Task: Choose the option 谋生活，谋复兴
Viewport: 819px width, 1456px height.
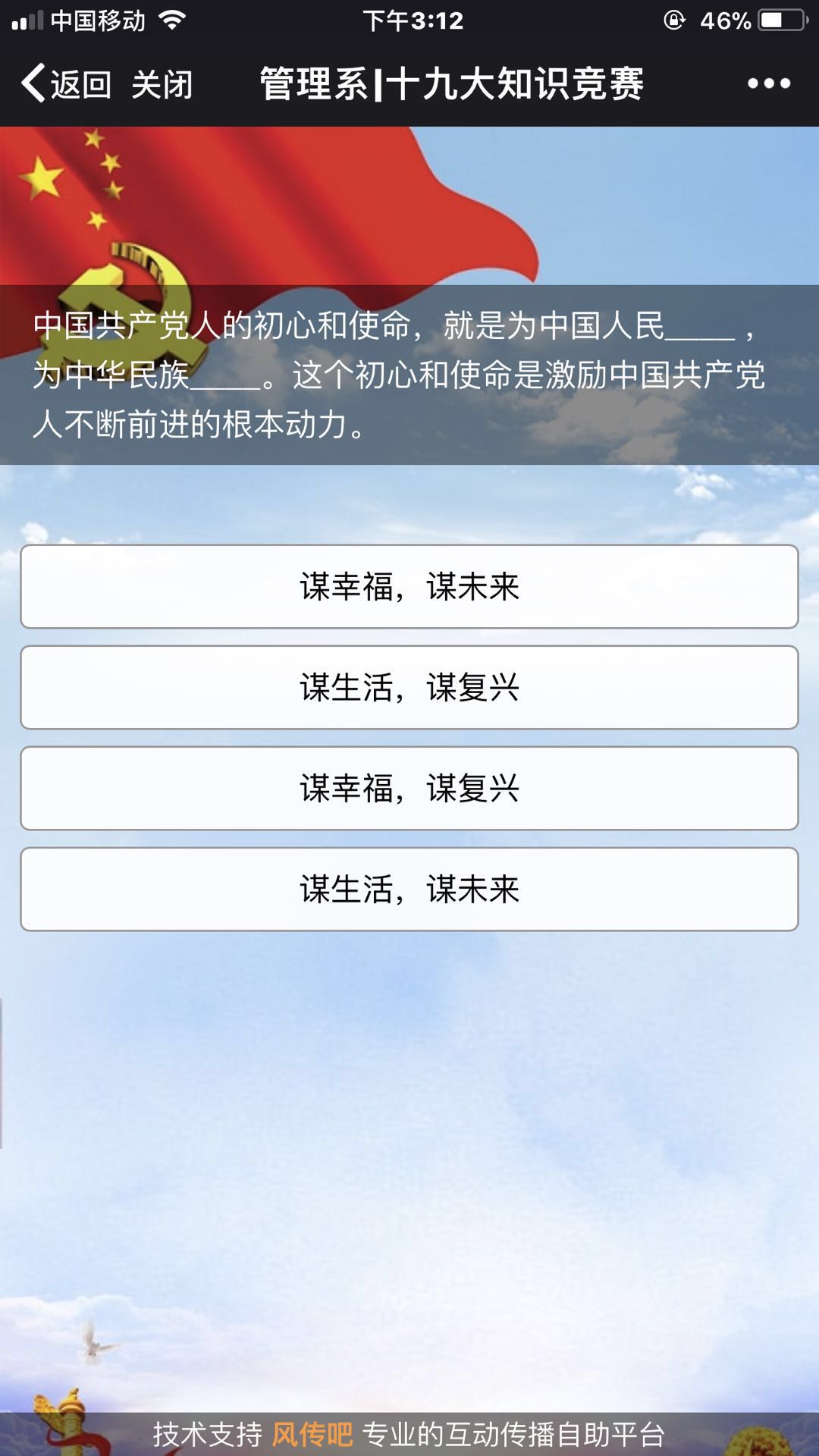Action: tap(409, 687)
